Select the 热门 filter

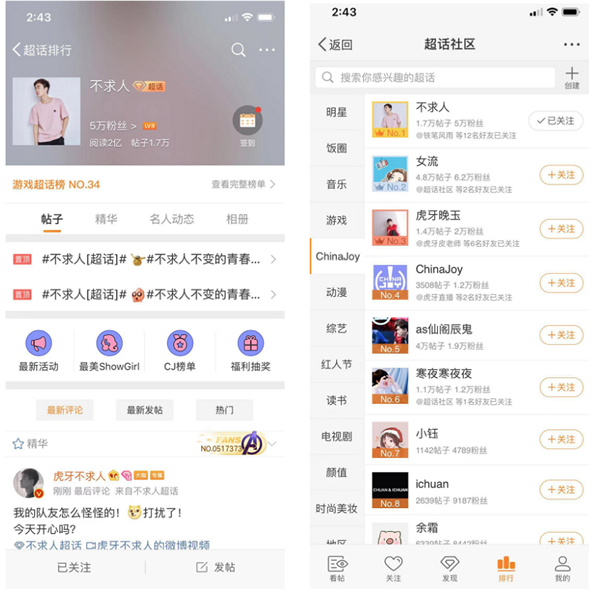coord(225,410)
